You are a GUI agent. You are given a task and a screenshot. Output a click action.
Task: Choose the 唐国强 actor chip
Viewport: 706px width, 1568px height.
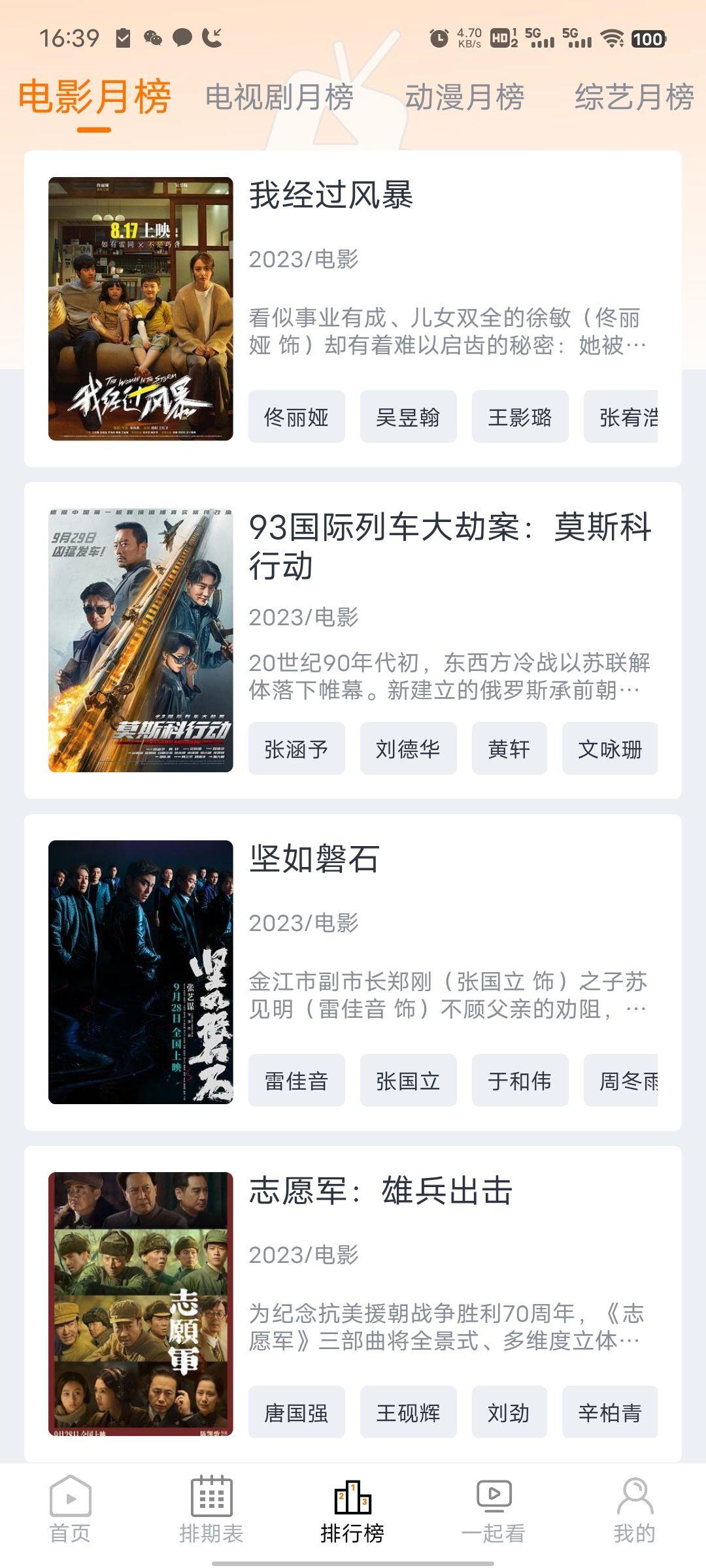click(296, 1413)
